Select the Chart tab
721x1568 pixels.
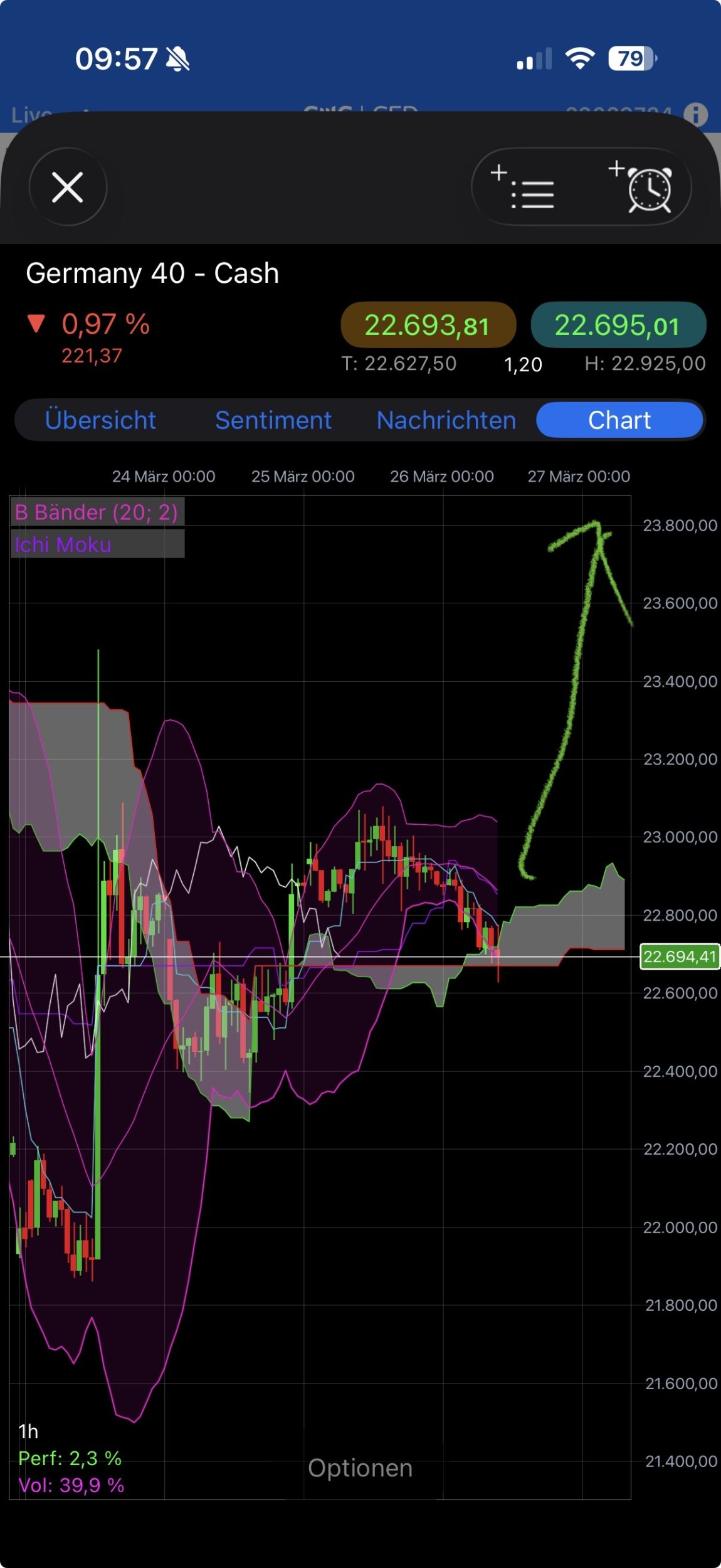[619, 420]
